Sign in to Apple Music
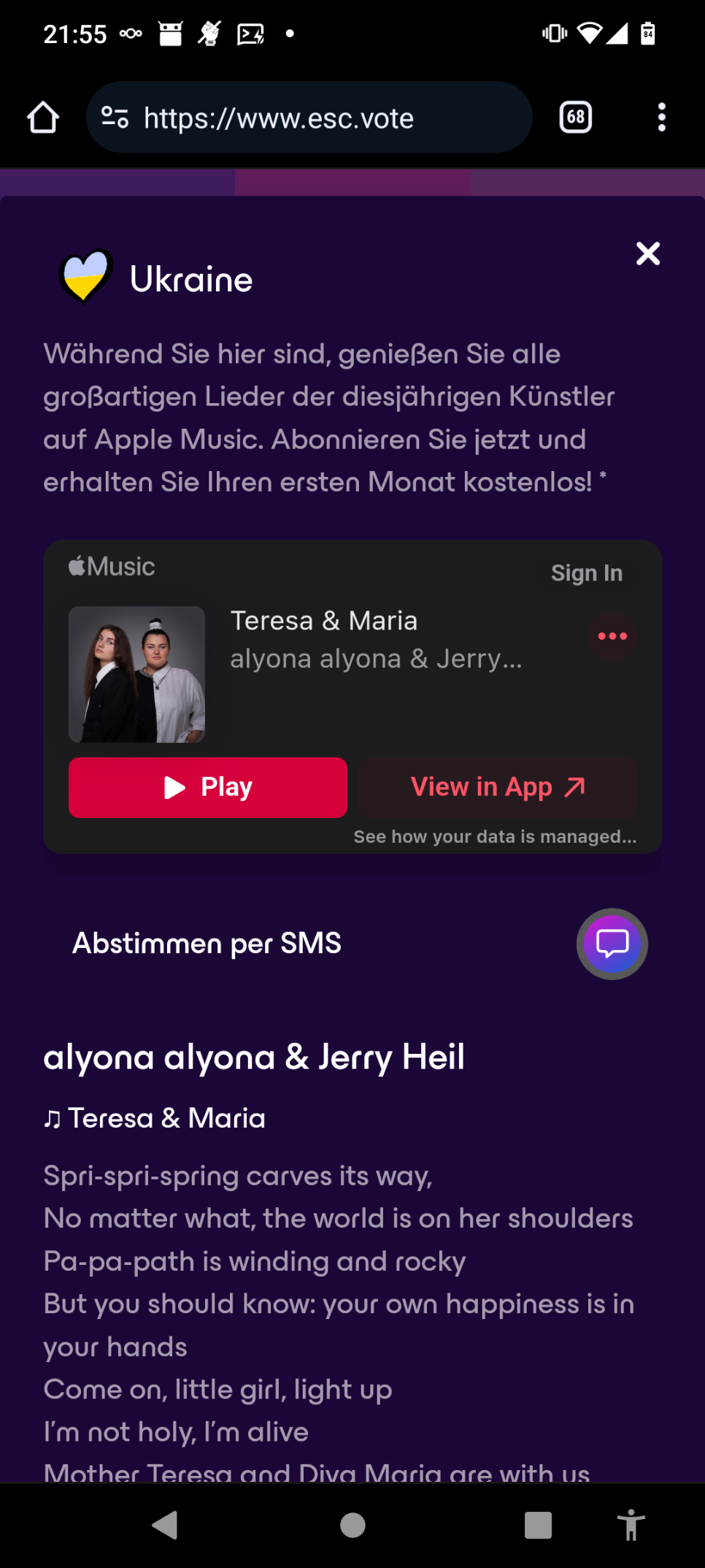 tap(586, 573)
